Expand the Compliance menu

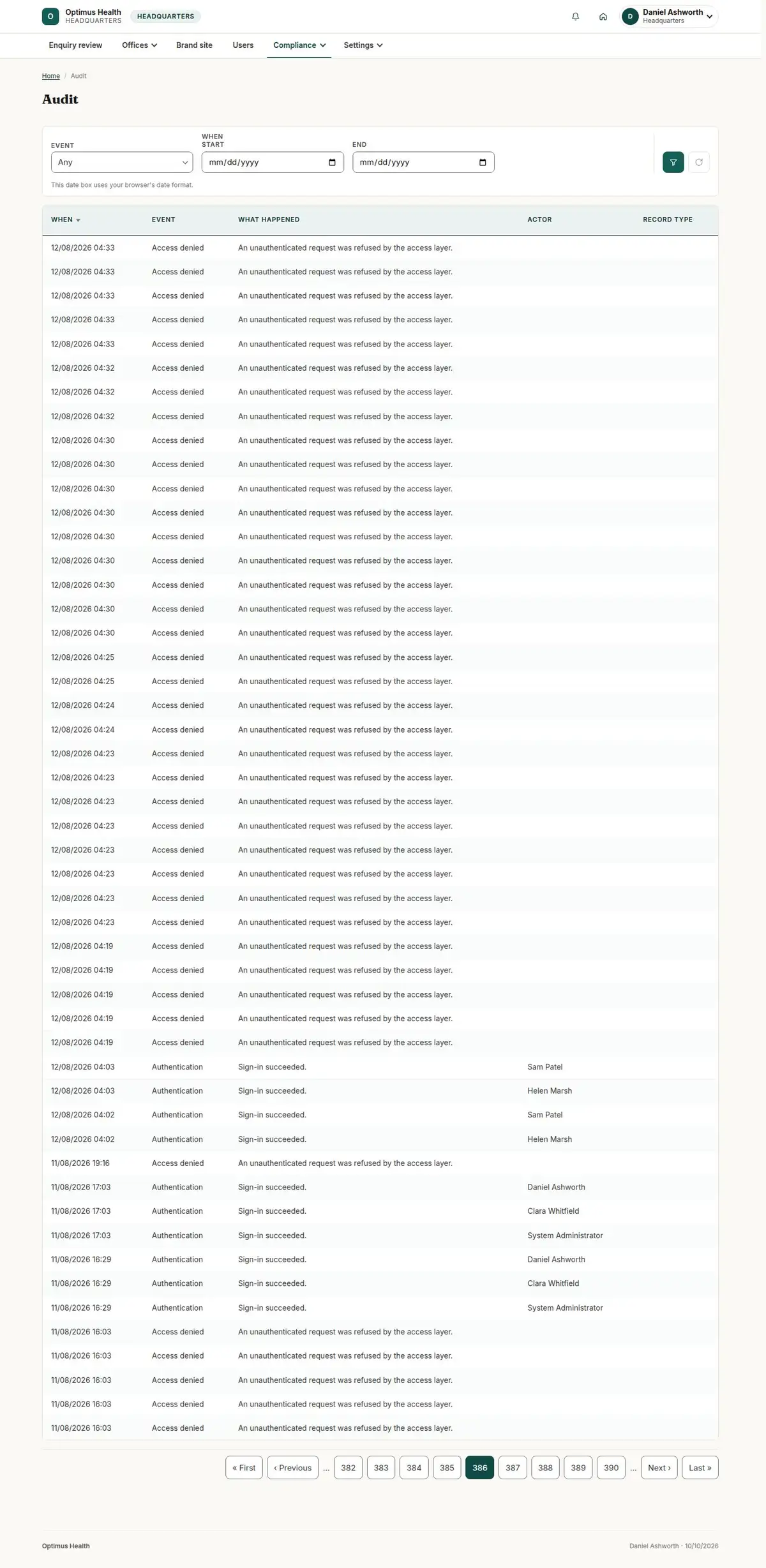pyautogui.click(x=299, y=45)
